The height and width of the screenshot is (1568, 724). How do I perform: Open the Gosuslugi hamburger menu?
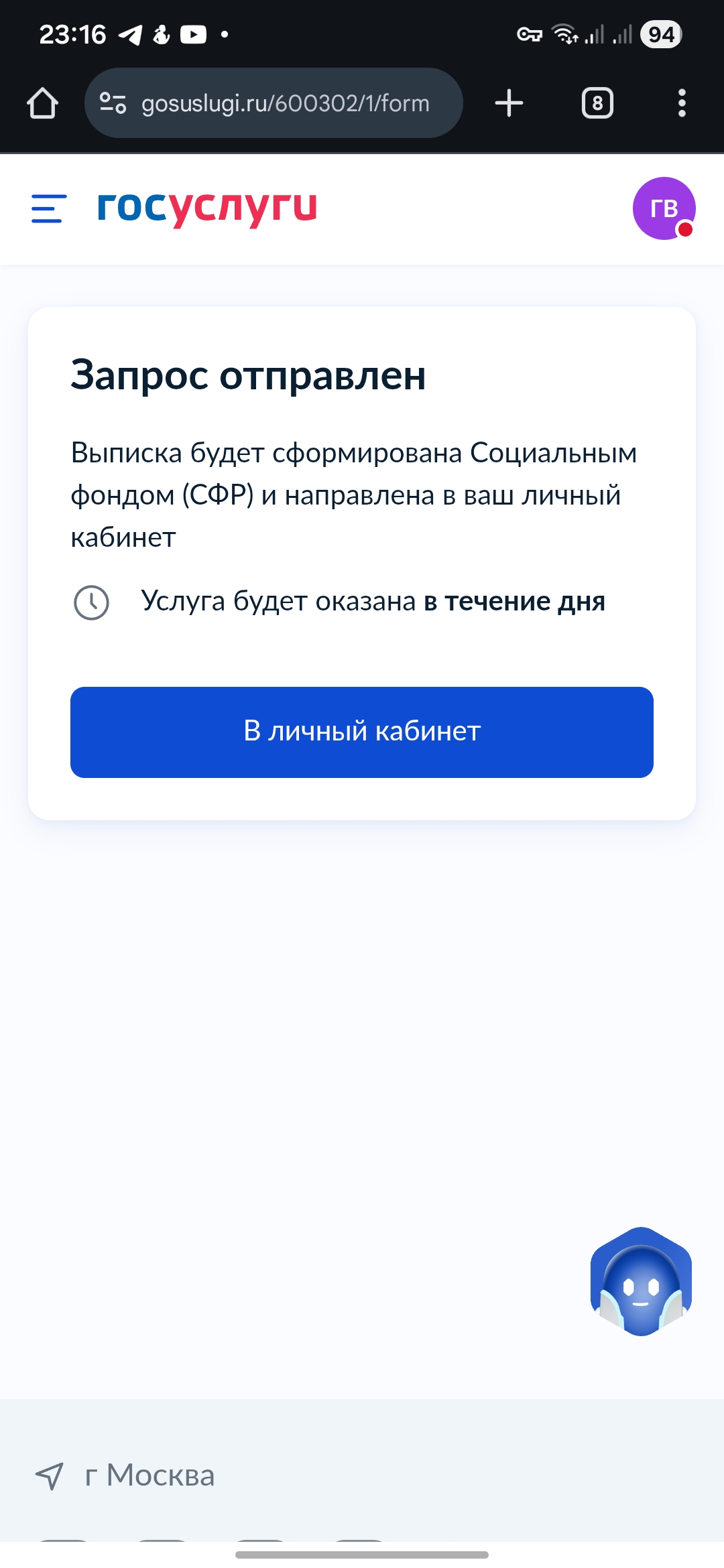tap(49, 208)
